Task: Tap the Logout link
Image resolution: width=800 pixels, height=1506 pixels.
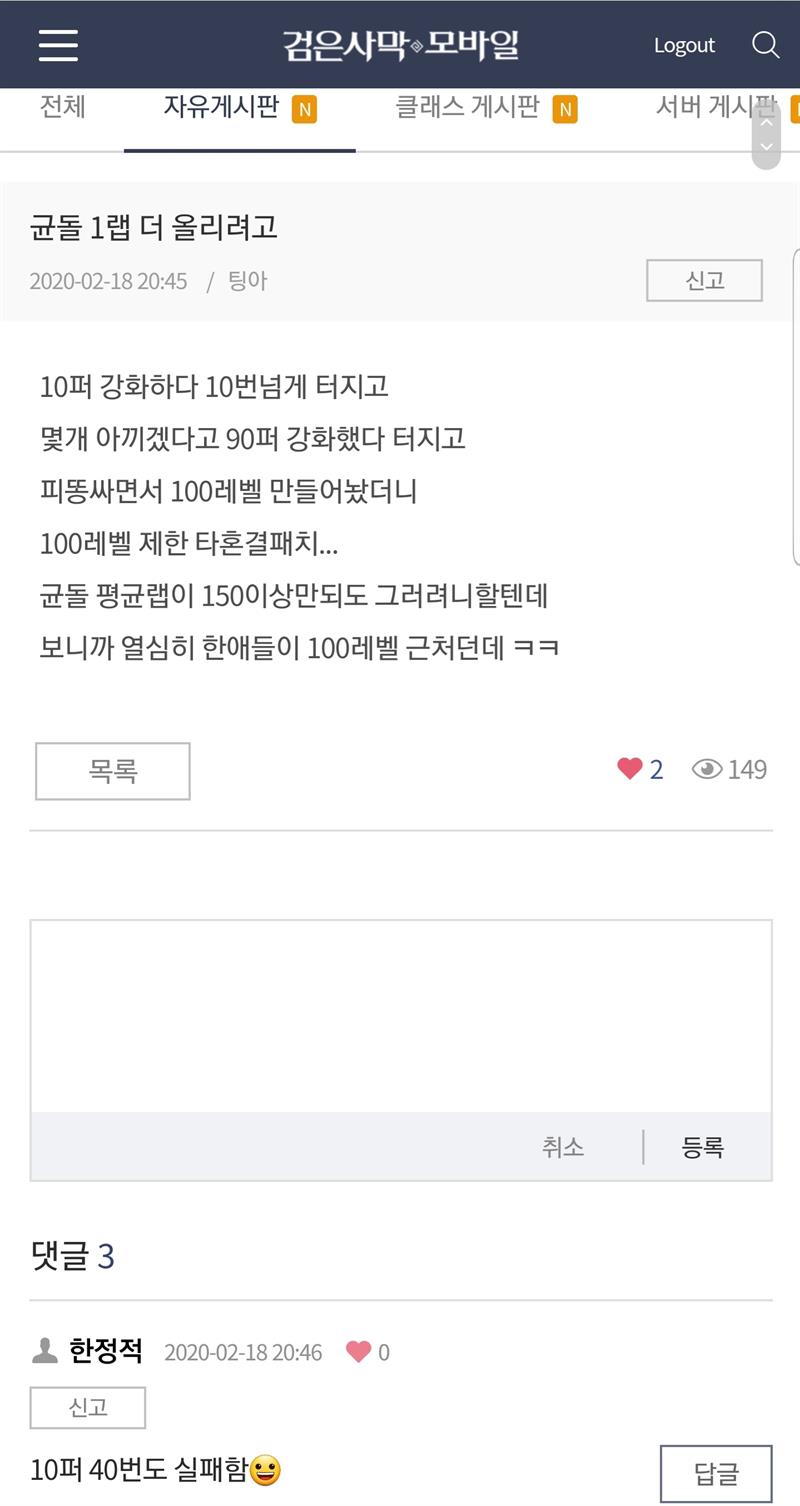Action: coord(684,45)
